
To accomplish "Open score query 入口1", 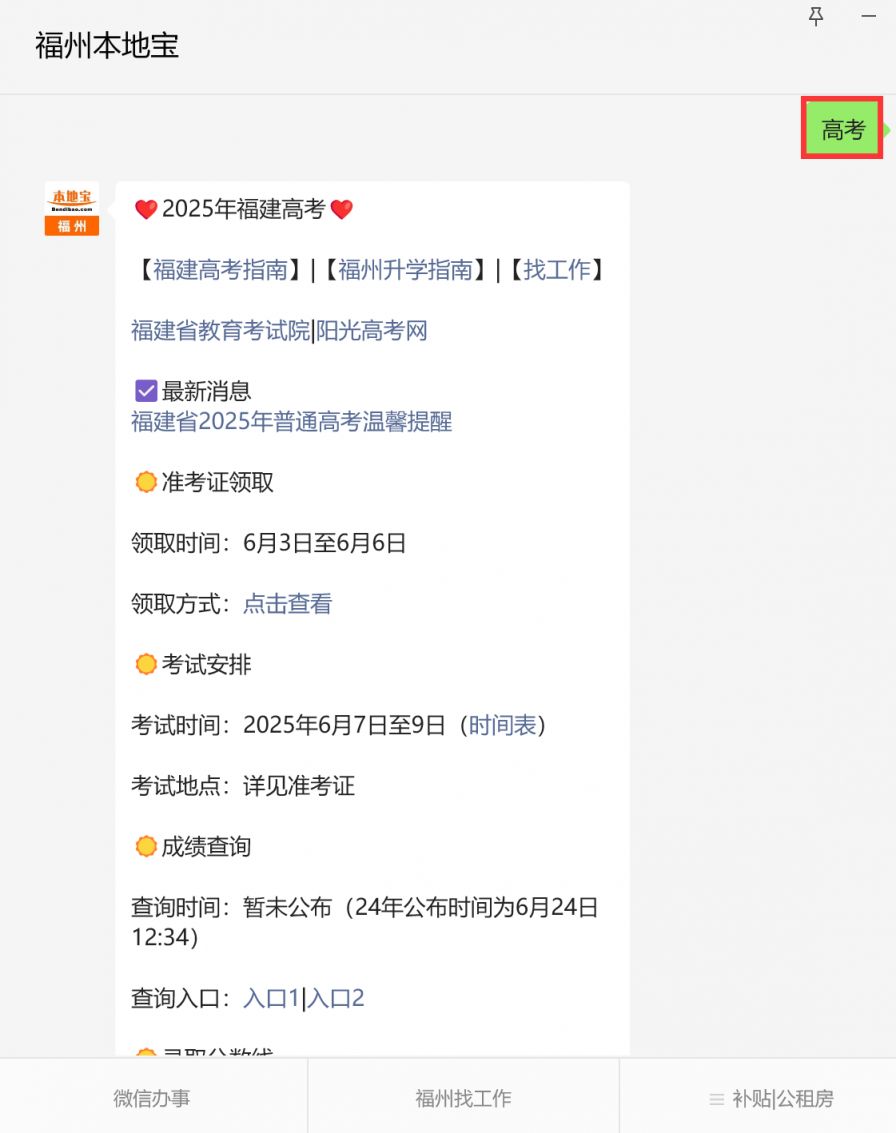I will tap(271, 998).
